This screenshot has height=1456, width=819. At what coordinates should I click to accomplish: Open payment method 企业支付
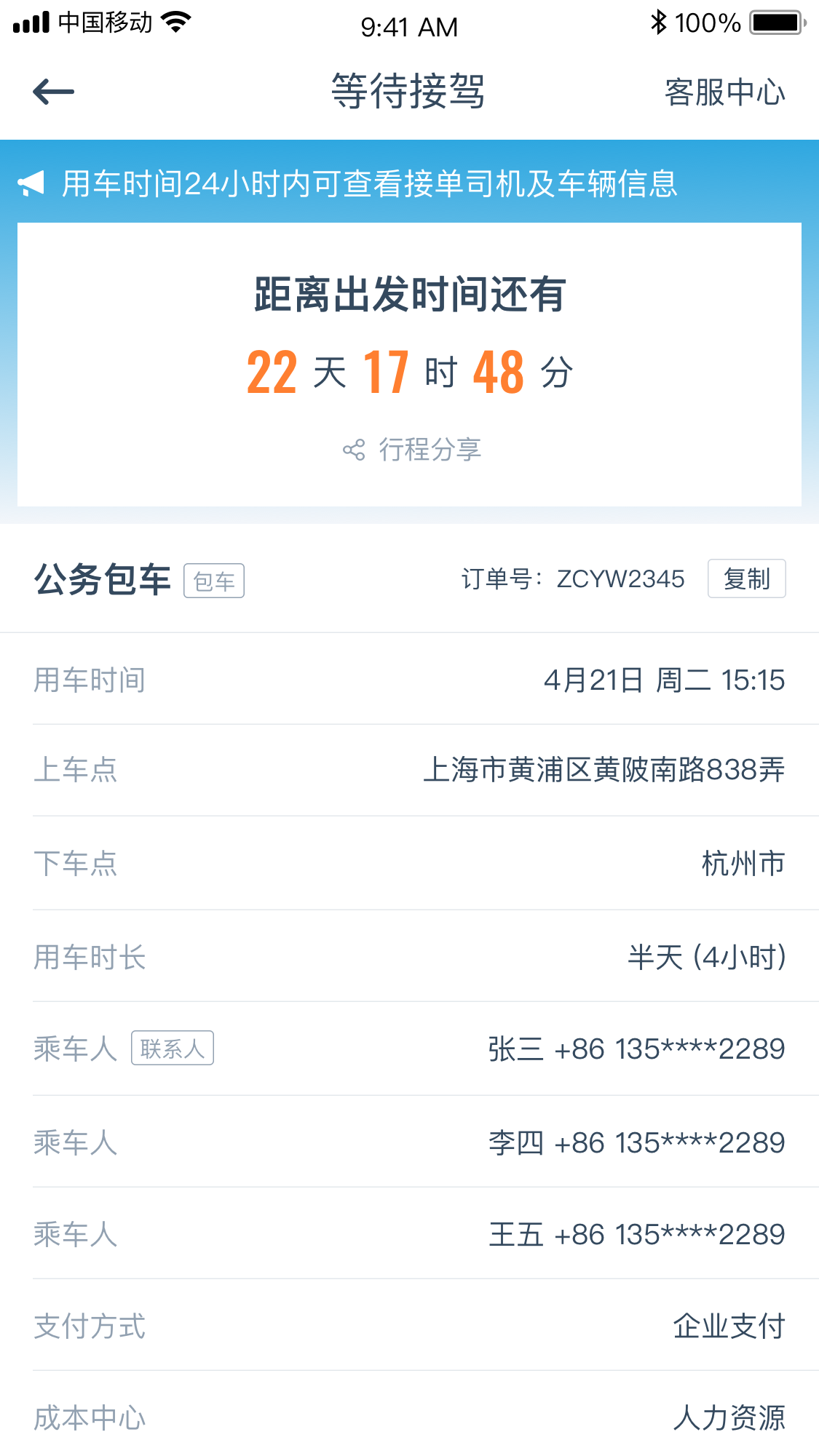[731, 1325]
